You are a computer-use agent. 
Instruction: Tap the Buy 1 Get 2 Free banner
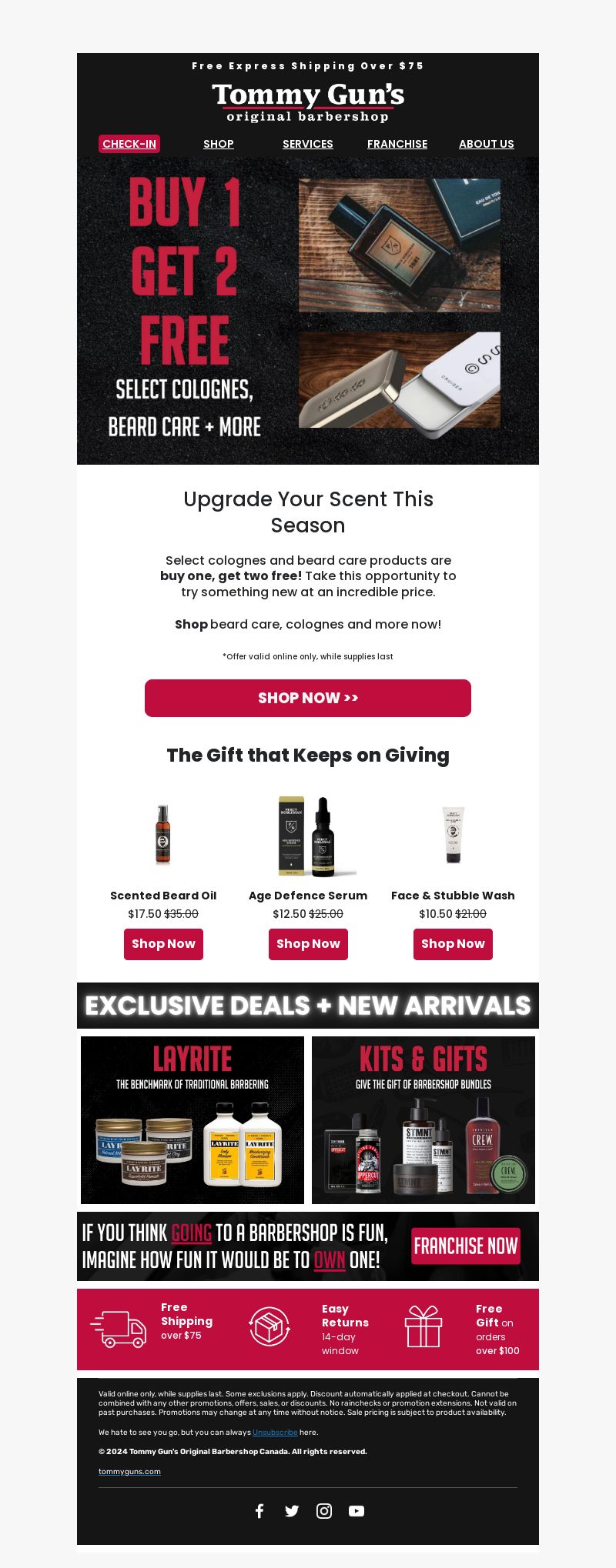(308, 311)
